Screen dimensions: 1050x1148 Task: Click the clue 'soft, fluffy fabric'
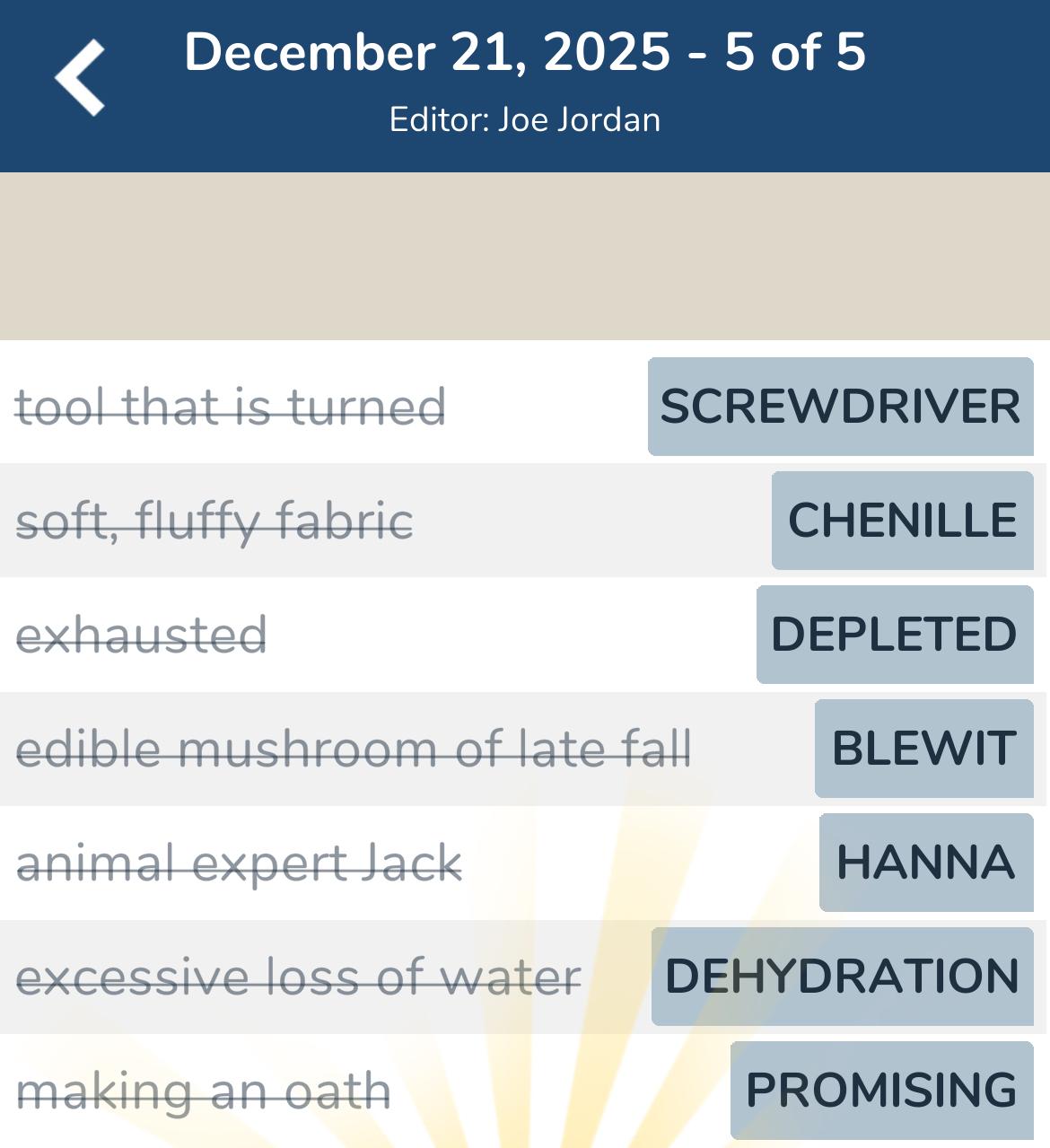215,521
